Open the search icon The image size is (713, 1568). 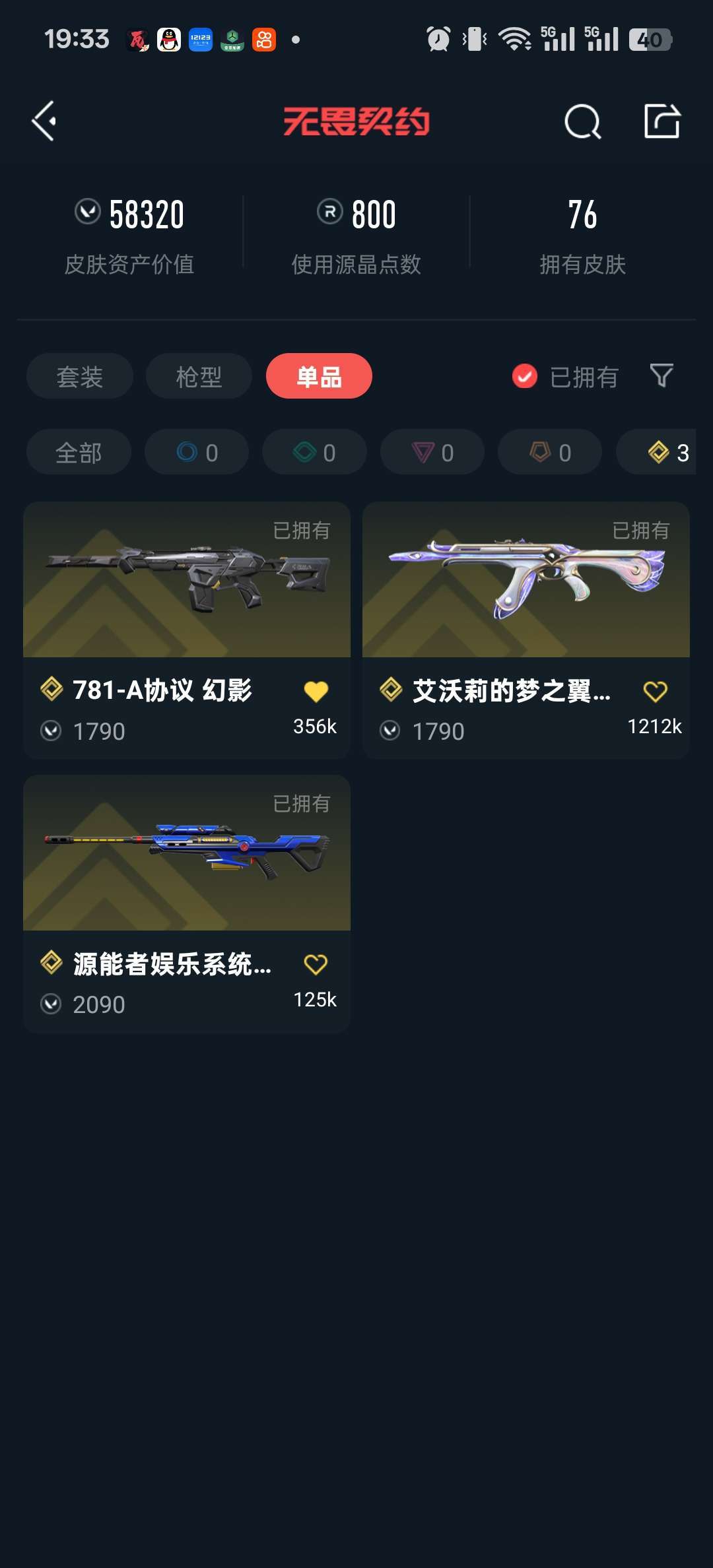pyautogui.click(x=582, y=121)
